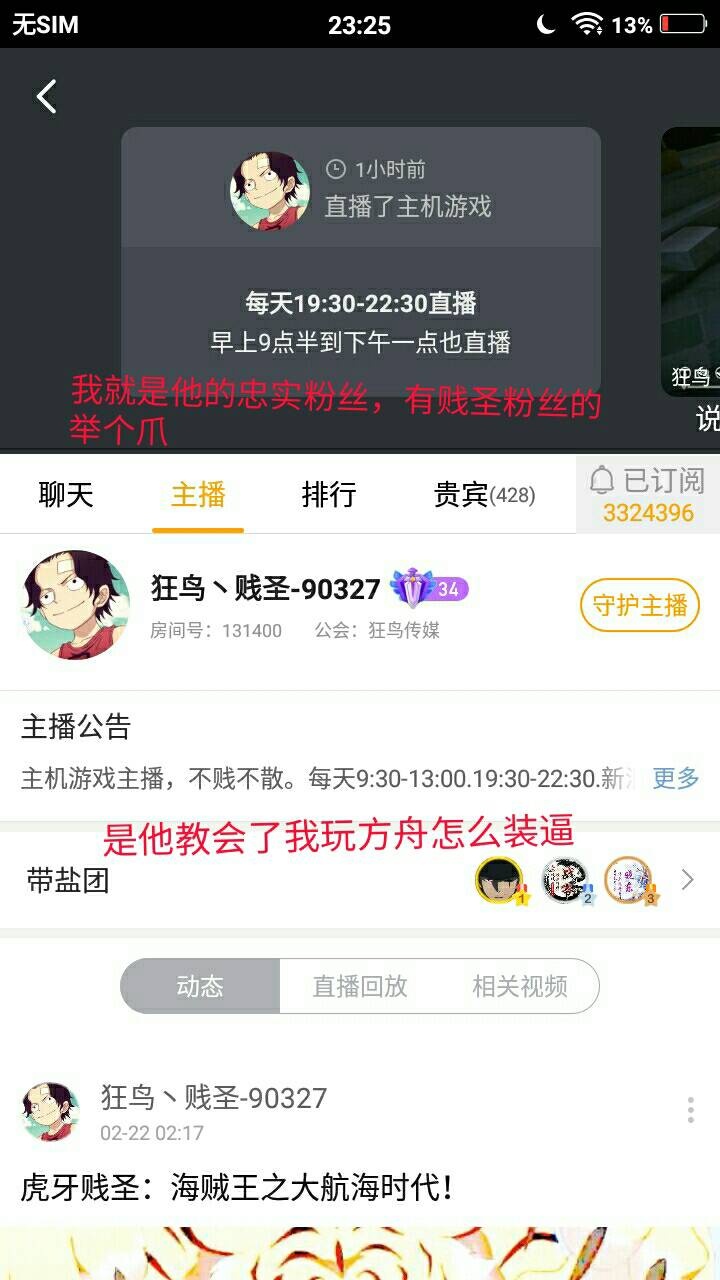Image resolution: width=720 pixels, height=1280 pixels.
Task: Toggle the 已订阅 subscription button
Action: [648, 495]
